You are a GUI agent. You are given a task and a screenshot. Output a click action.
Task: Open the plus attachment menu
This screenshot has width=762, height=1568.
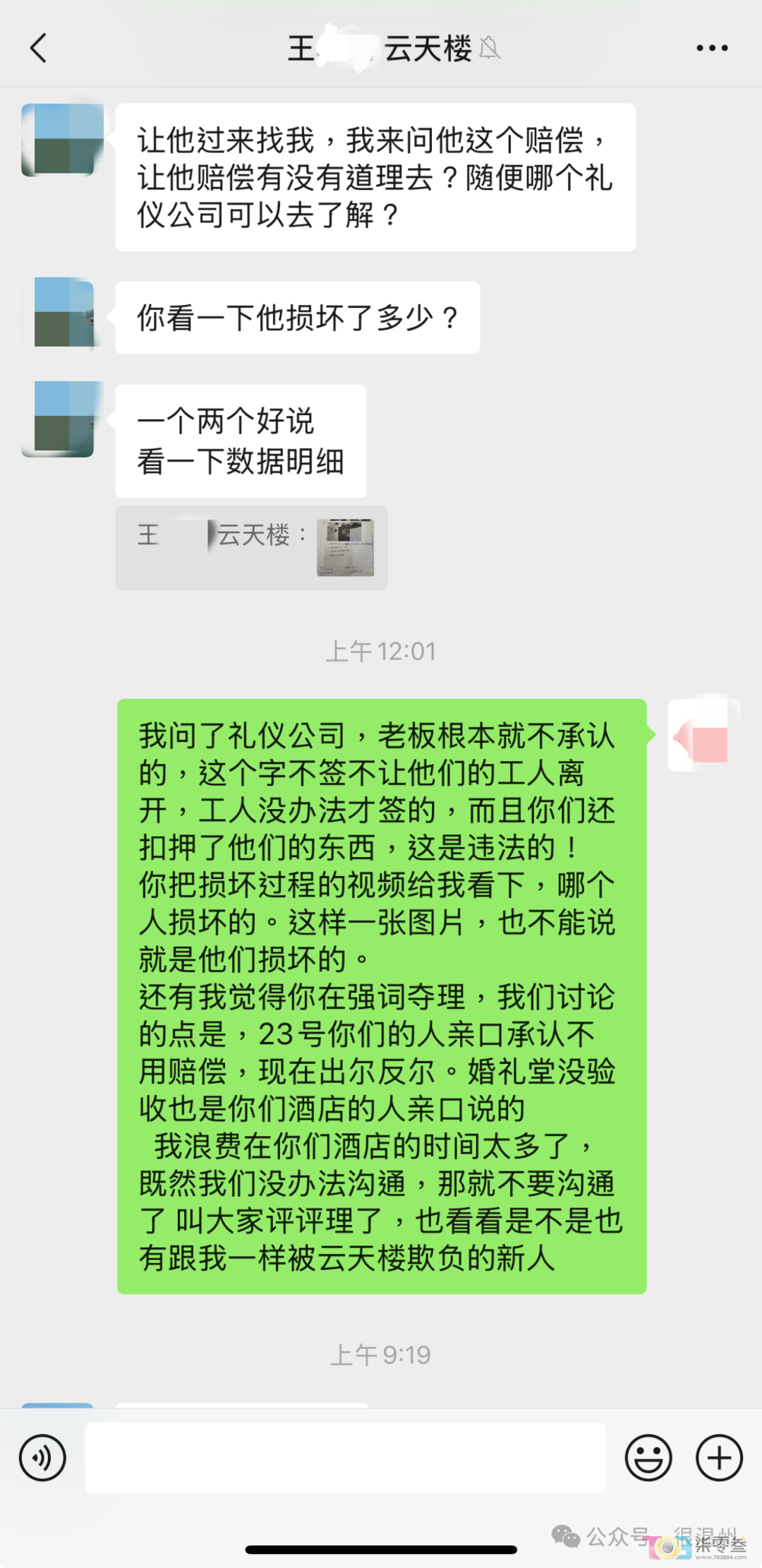click(x=719, y=1458)
